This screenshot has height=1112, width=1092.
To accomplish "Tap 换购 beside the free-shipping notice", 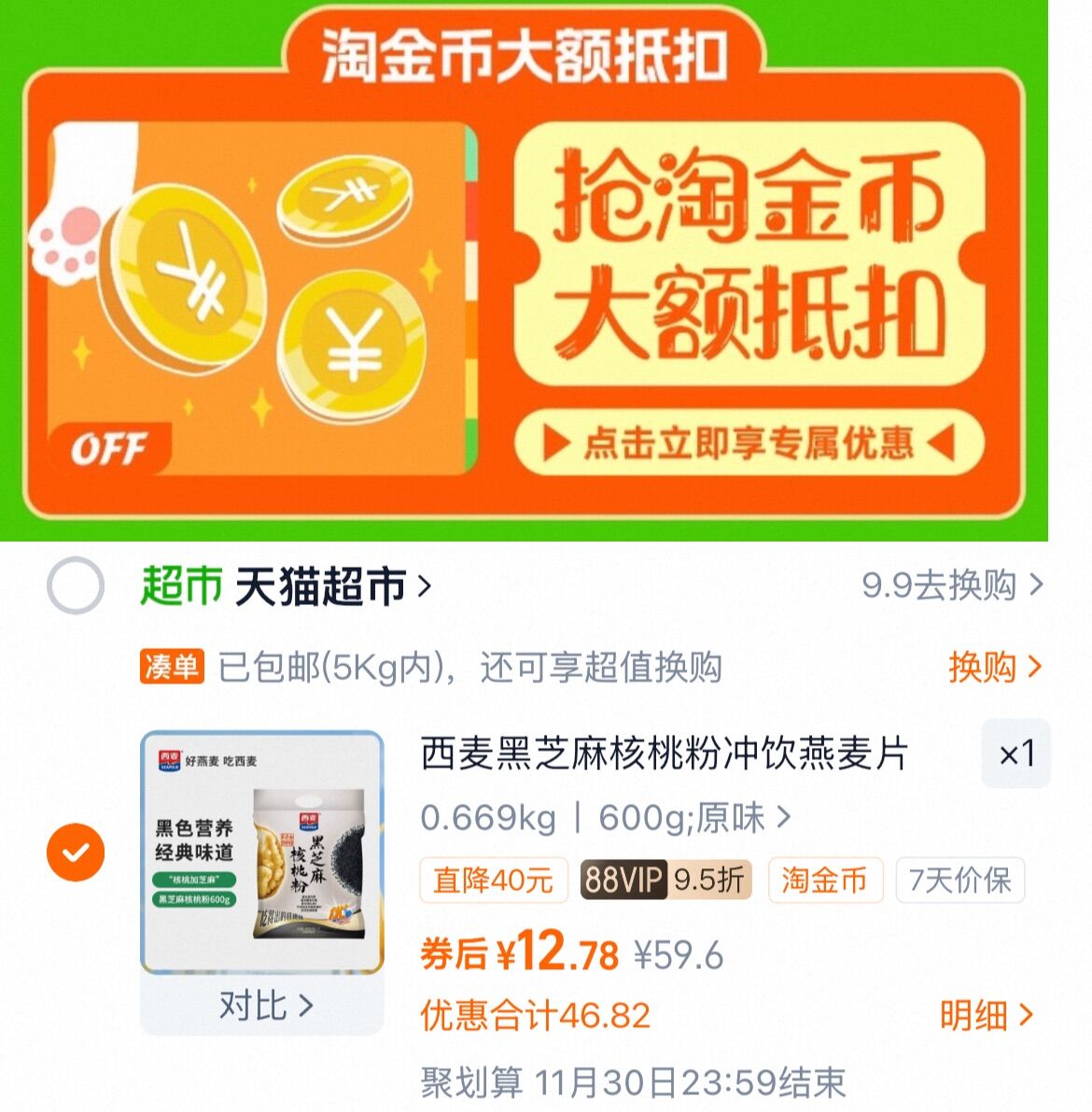I will pos(993,667).
